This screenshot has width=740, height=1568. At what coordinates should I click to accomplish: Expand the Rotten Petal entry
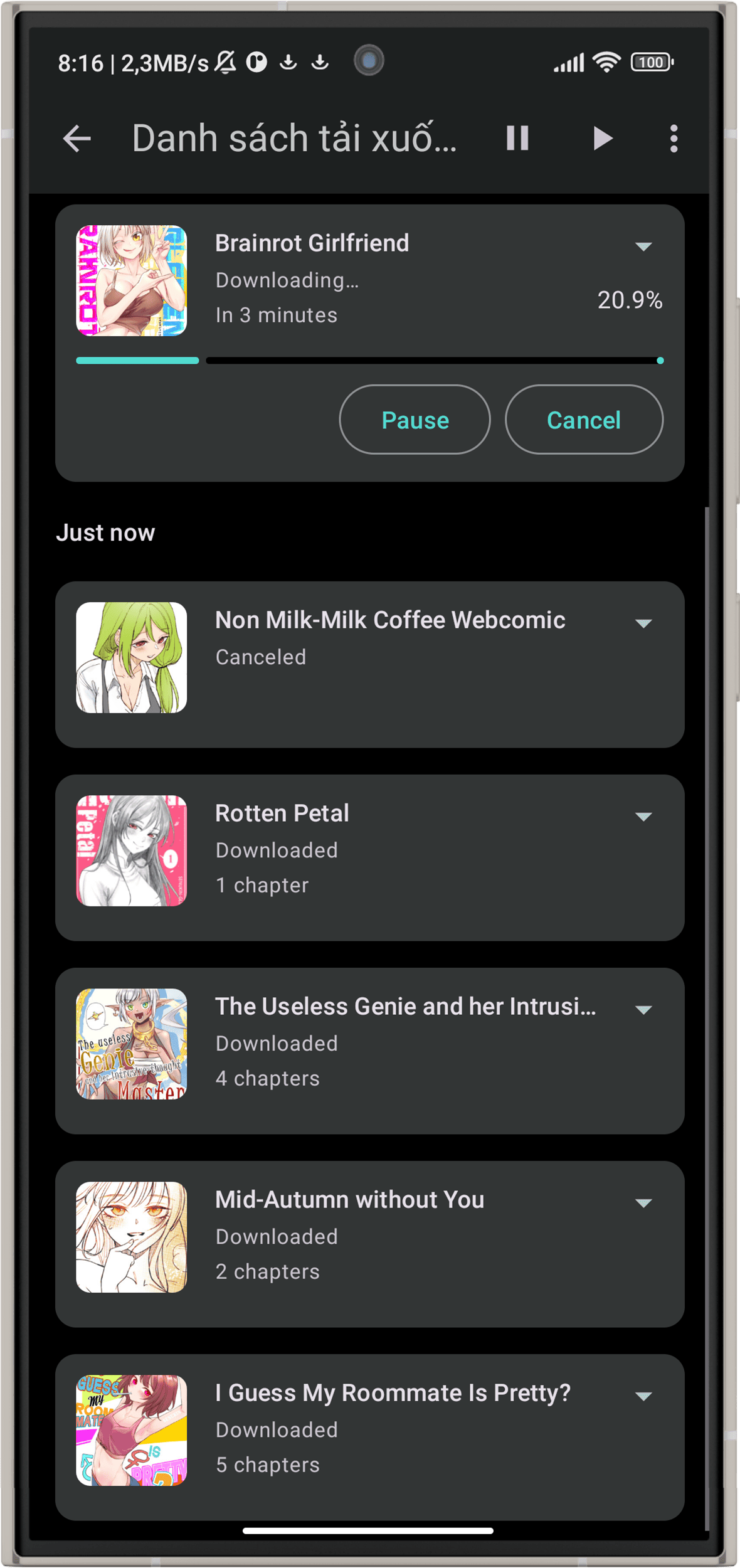[x=643, y=817]
